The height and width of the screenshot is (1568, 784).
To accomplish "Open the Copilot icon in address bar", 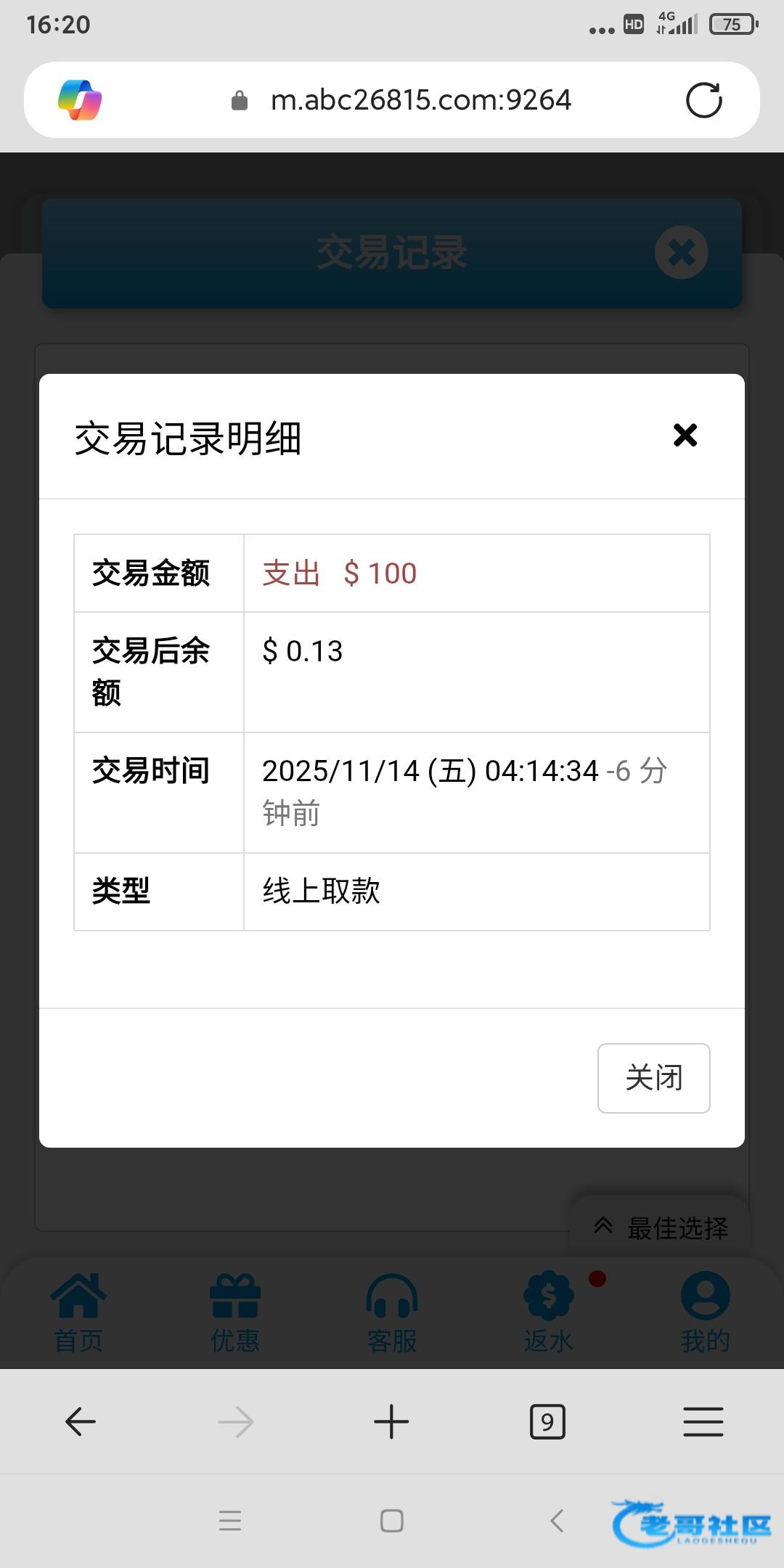I will coord(80,100).
